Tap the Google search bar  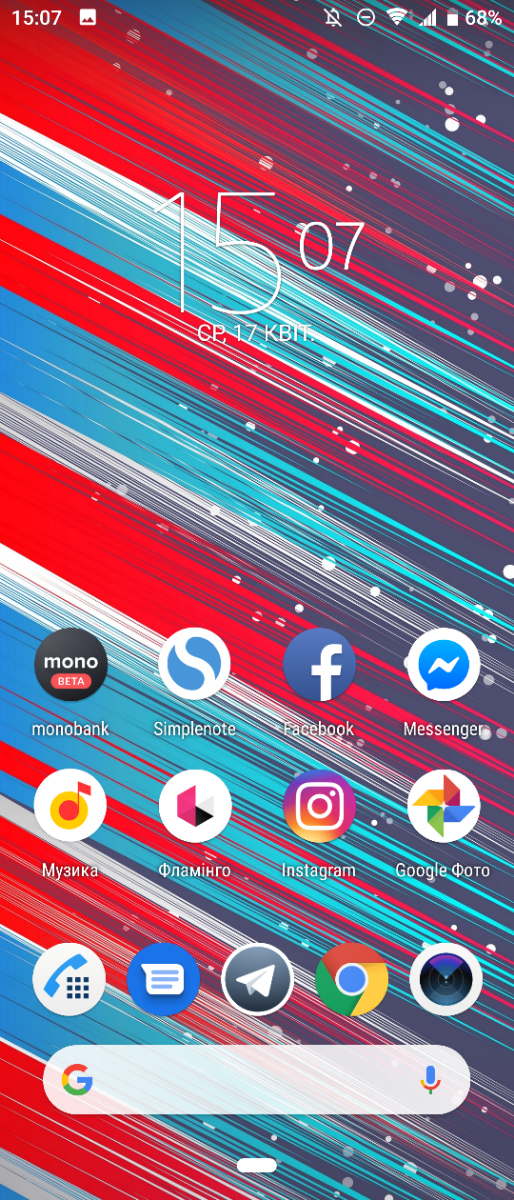click(256, 1080)
